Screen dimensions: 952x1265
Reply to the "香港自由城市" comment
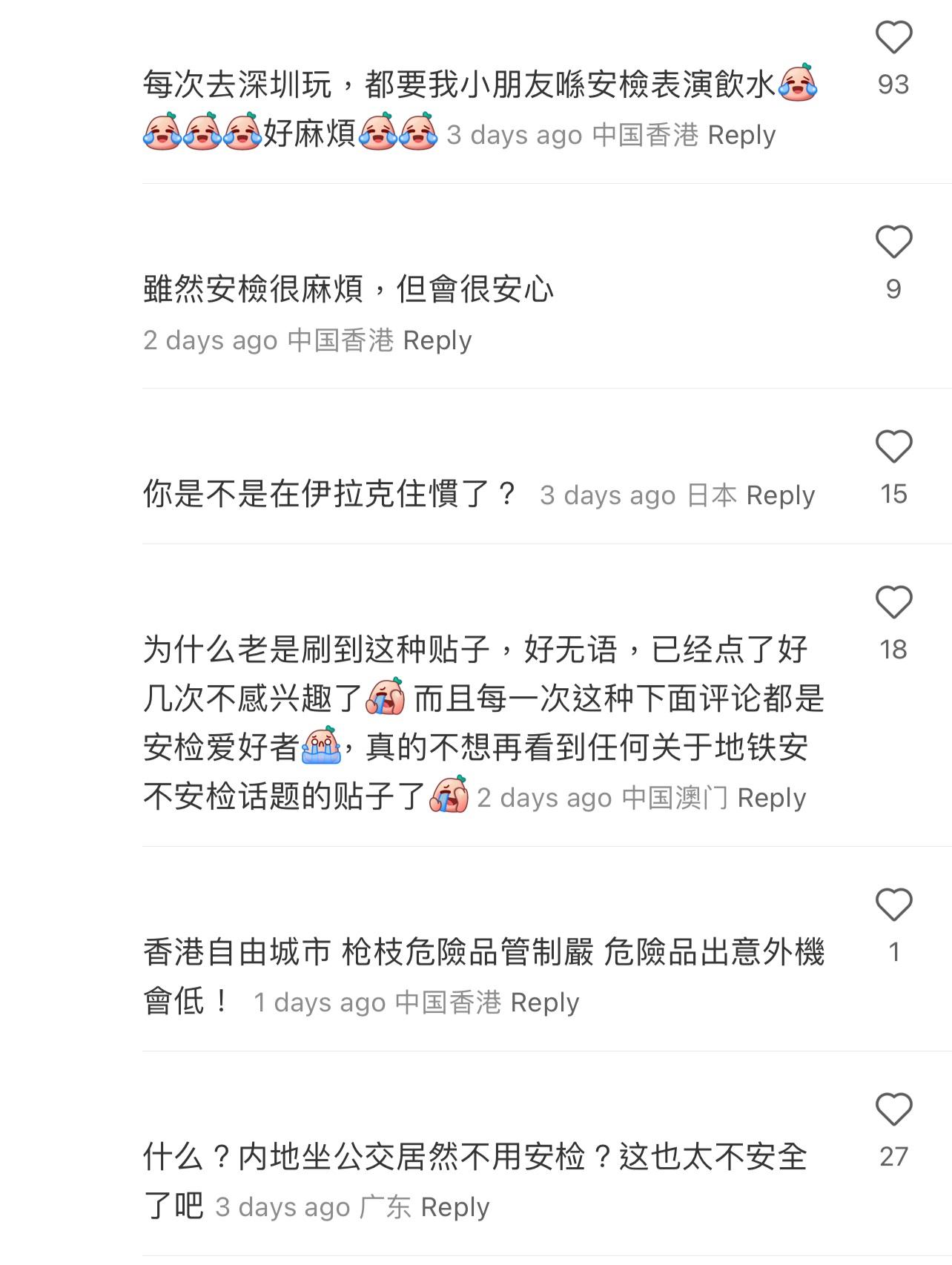(x=546, y=1002)
